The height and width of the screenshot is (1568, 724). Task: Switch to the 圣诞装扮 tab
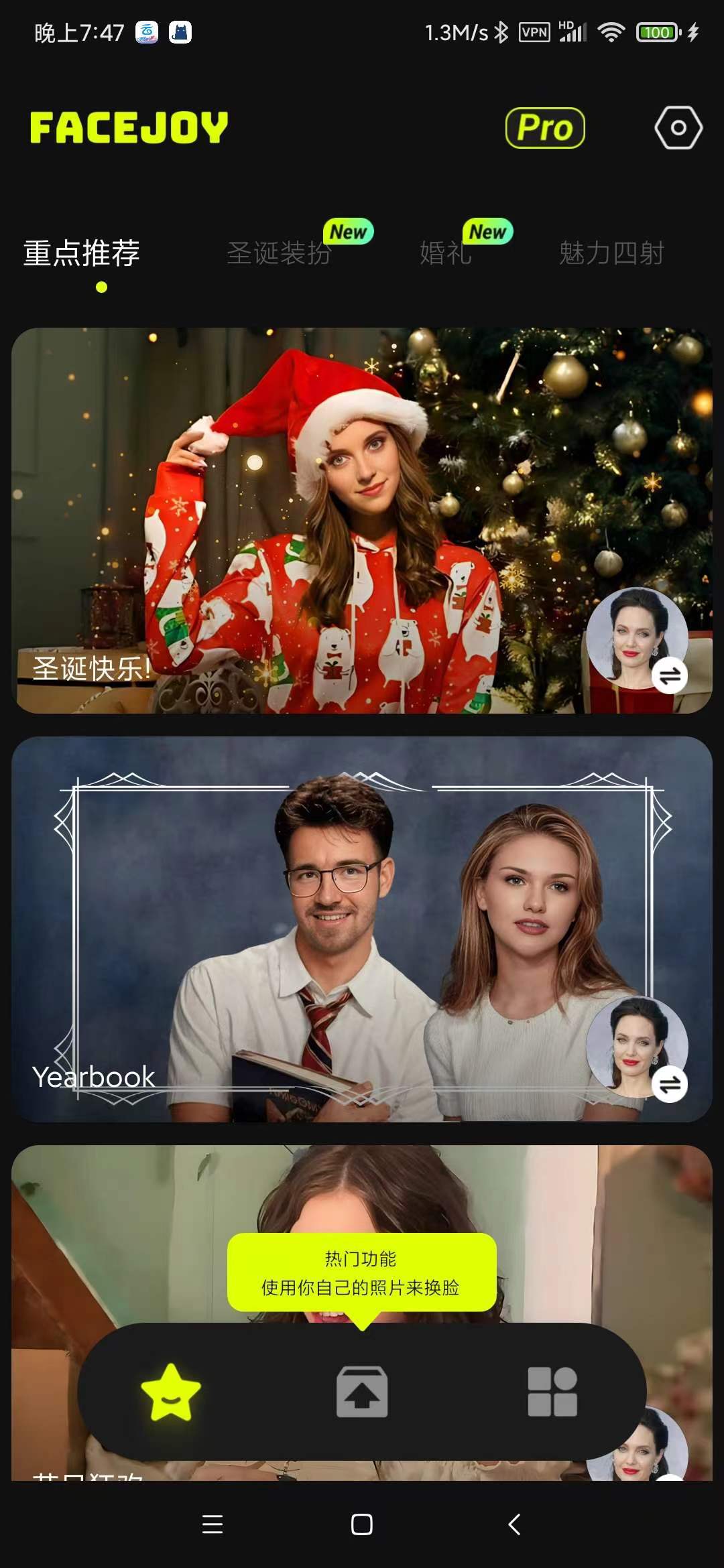[279, 253]
